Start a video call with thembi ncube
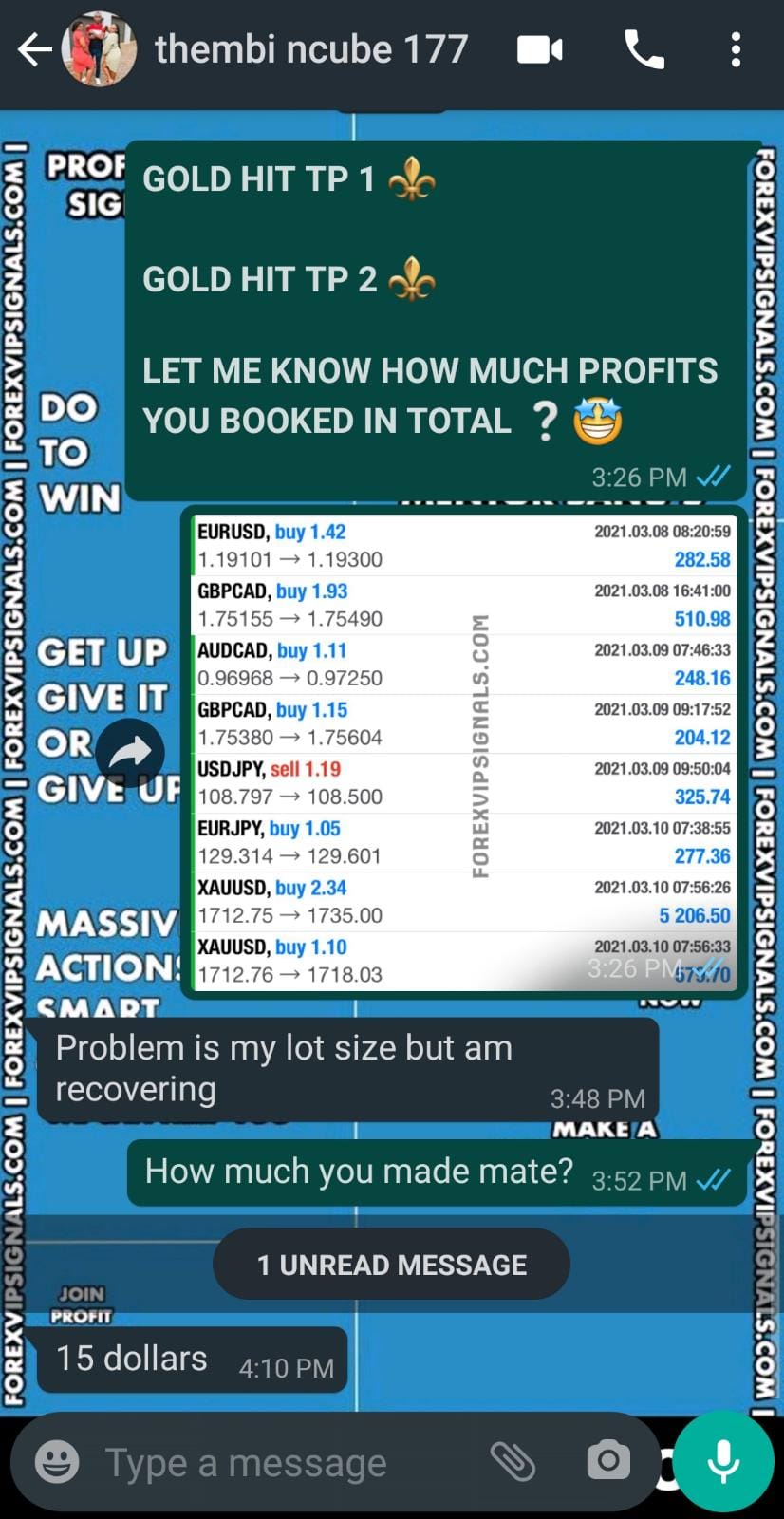 coord(539,49)
